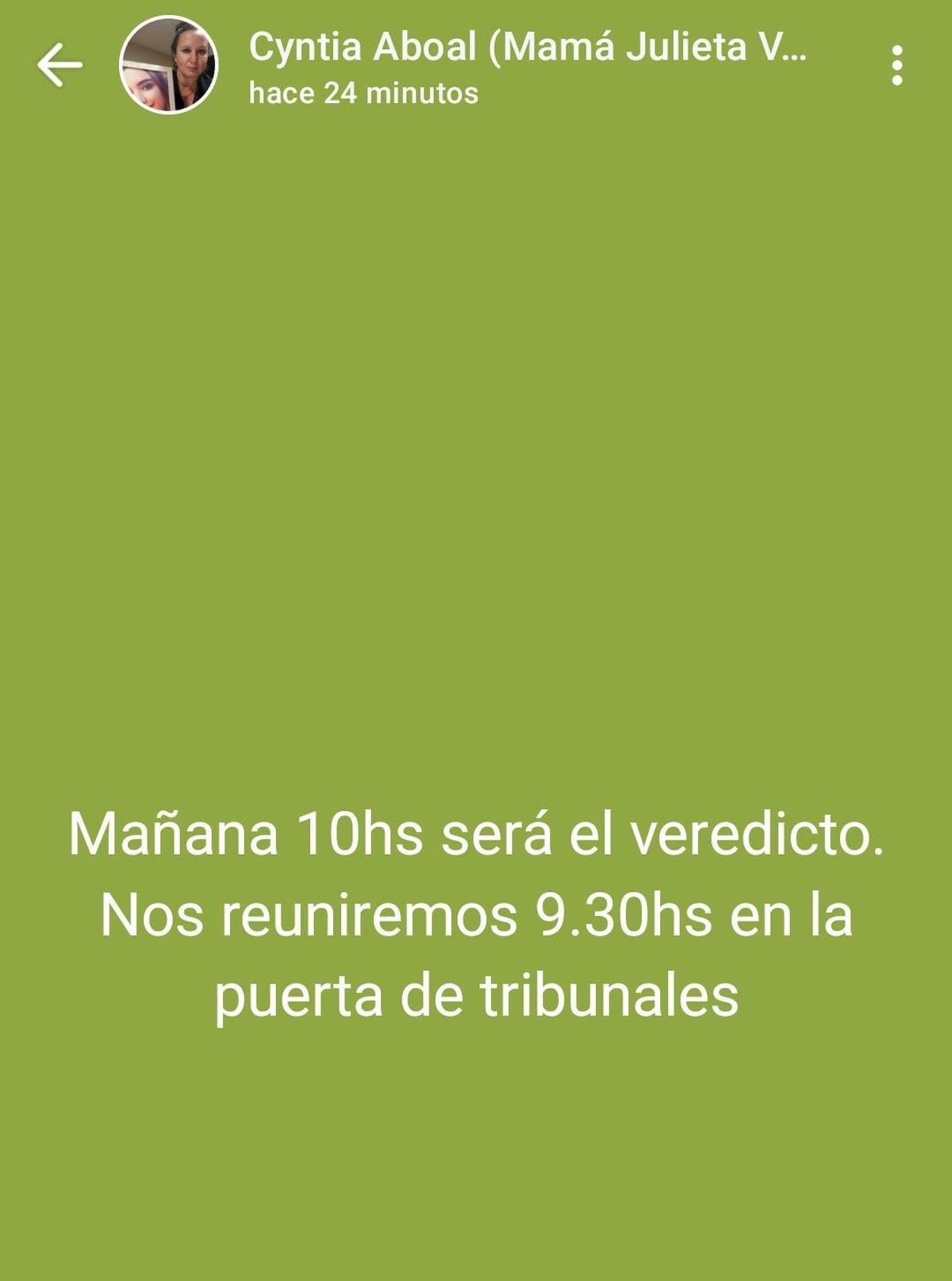Open the three-dot overflow menu
Screen dimensions: 952x1281
[896, 65]
